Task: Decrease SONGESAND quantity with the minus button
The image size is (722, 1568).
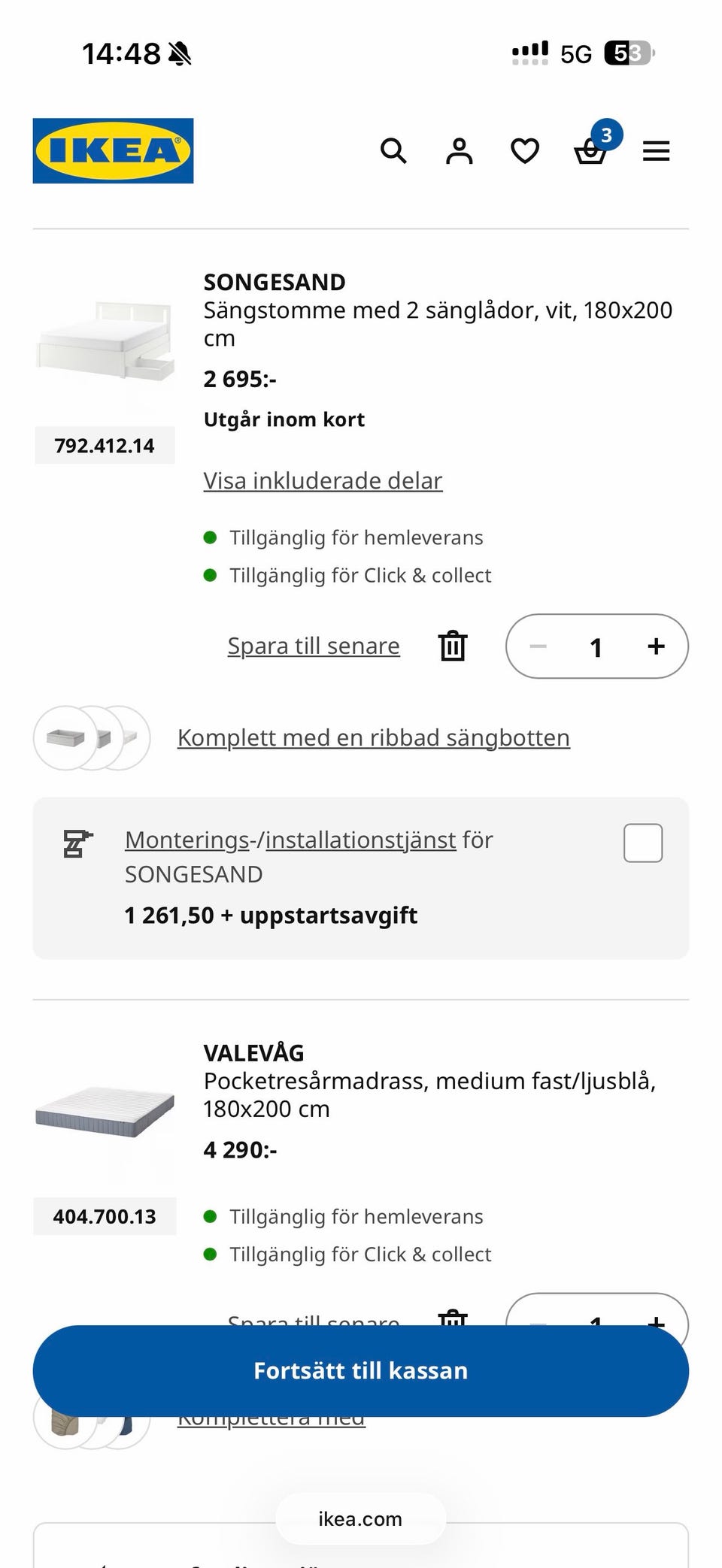Action: click(538, 646)
